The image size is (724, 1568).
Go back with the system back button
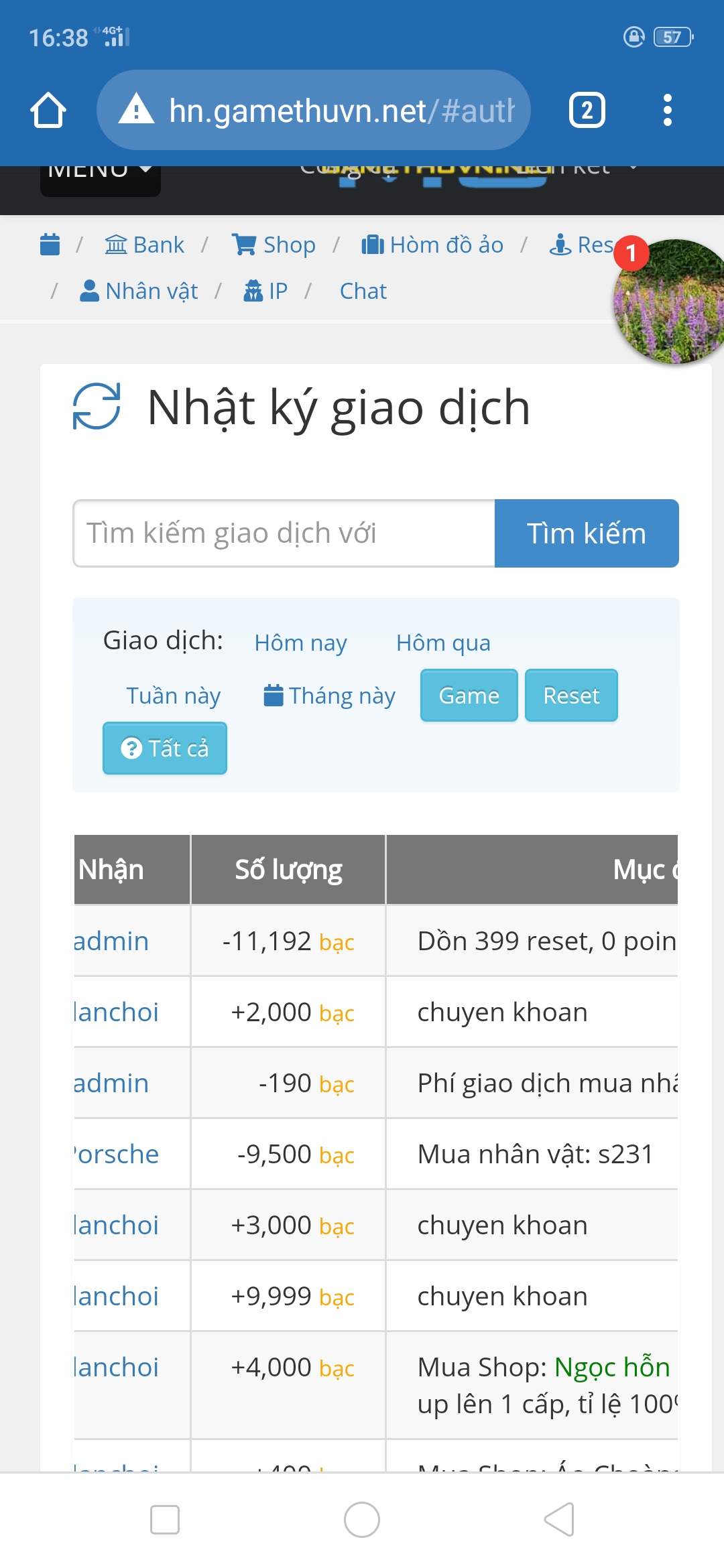(559, 1519)
